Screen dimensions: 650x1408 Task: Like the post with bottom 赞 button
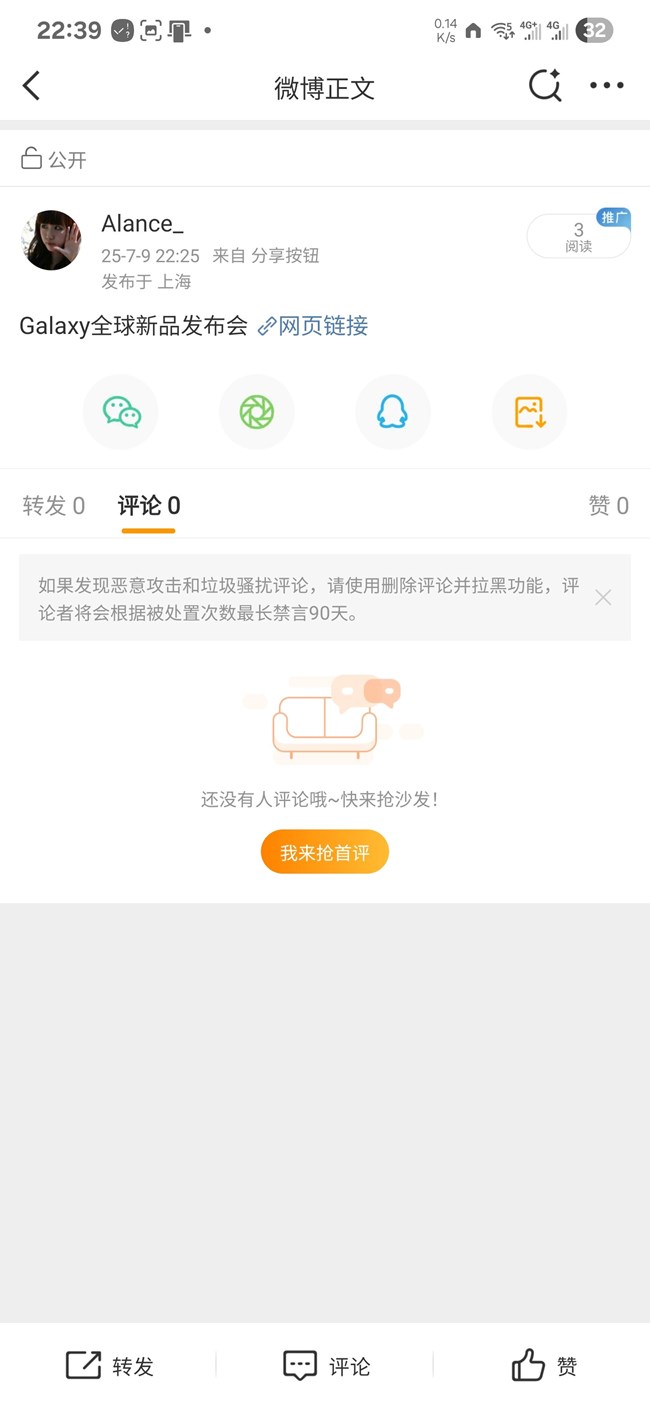(x=544, y=1366)
